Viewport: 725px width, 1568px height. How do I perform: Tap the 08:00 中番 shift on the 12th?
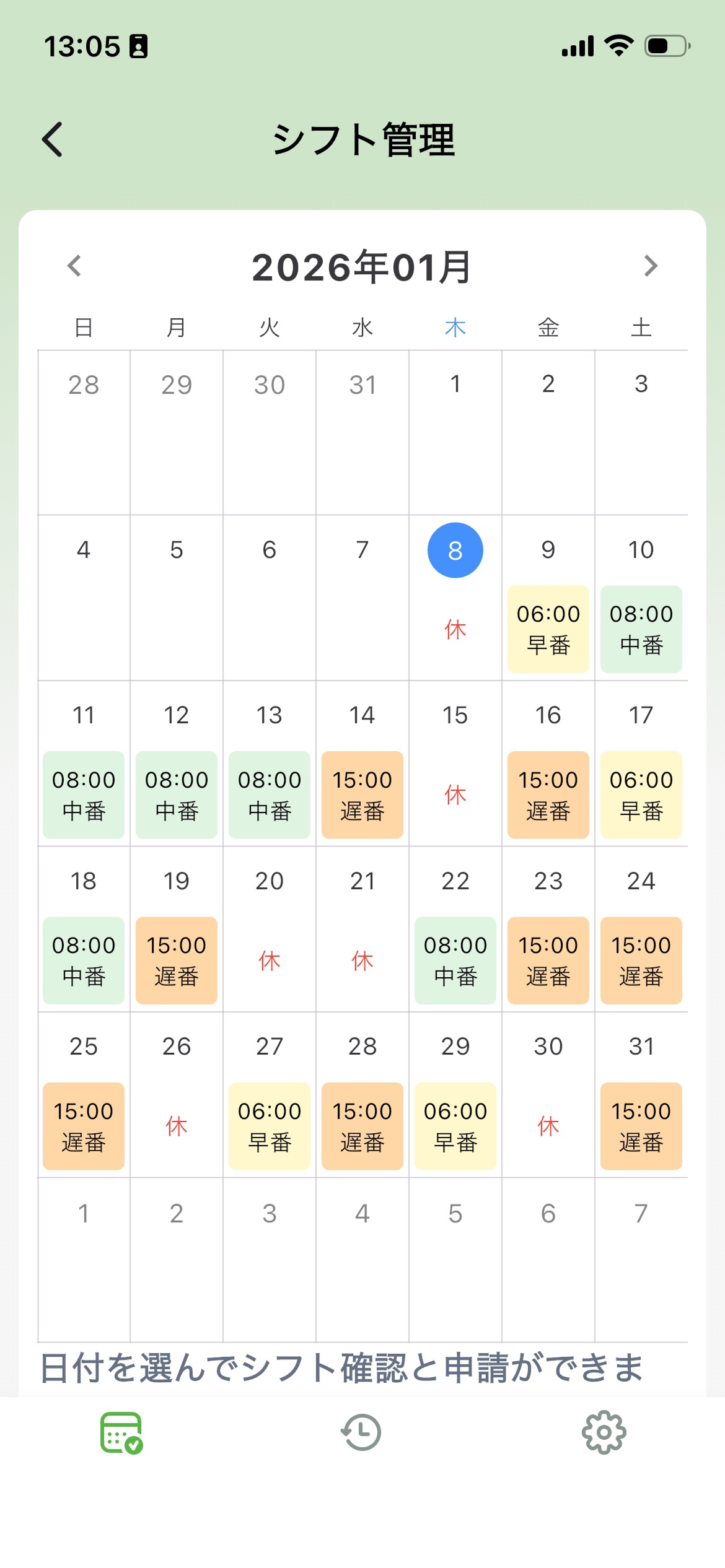[176, 795]
